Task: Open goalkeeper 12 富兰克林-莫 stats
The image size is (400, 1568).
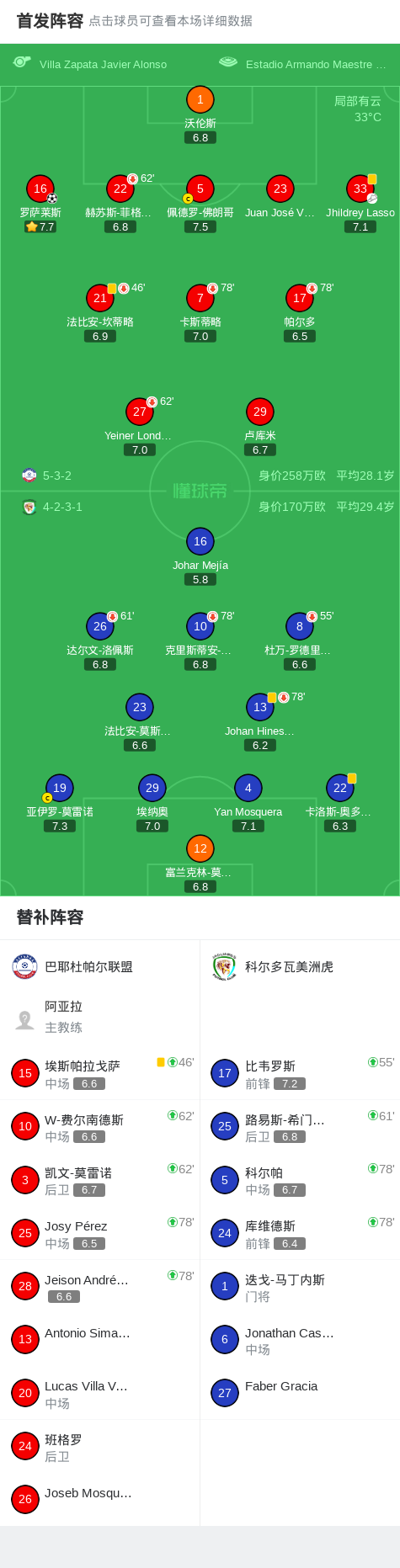Action: coord(200,864)
